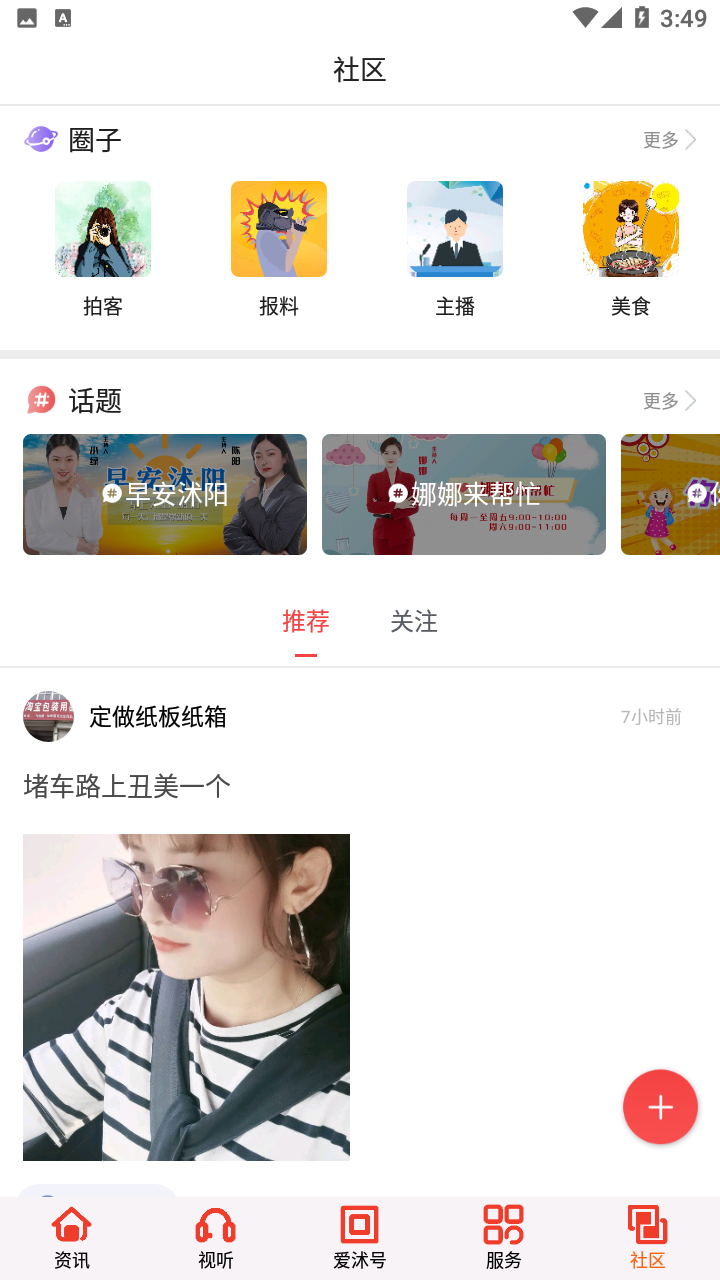Screen dimensions: 720x1280
Task: Tap the planet icon beside 圈子
Action: (x=41, y=139)
